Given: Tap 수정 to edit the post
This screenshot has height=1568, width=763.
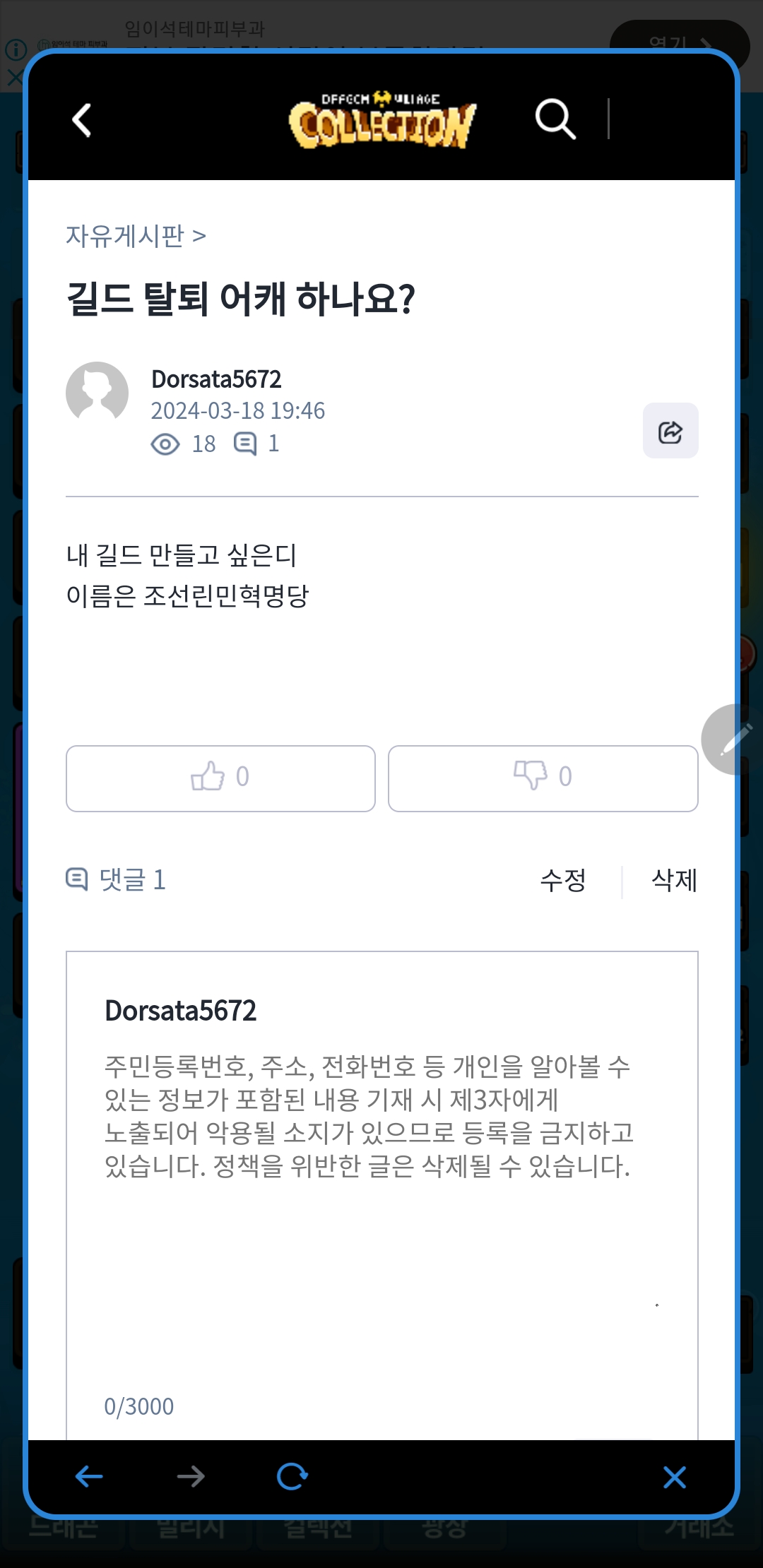Looking at the screenshot, I should (x=563, y=880).
